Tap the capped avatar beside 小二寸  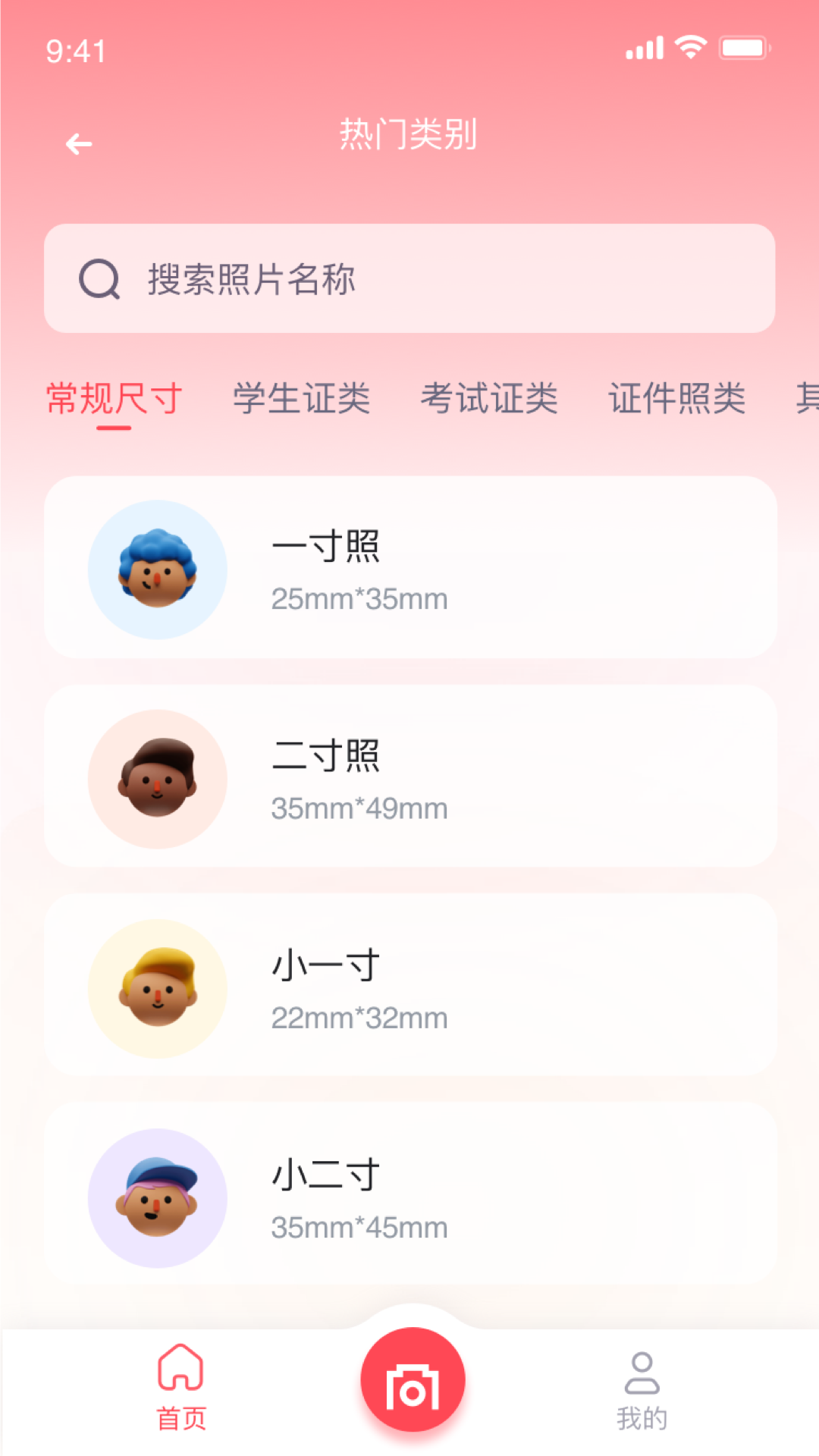click(157, 1197)
